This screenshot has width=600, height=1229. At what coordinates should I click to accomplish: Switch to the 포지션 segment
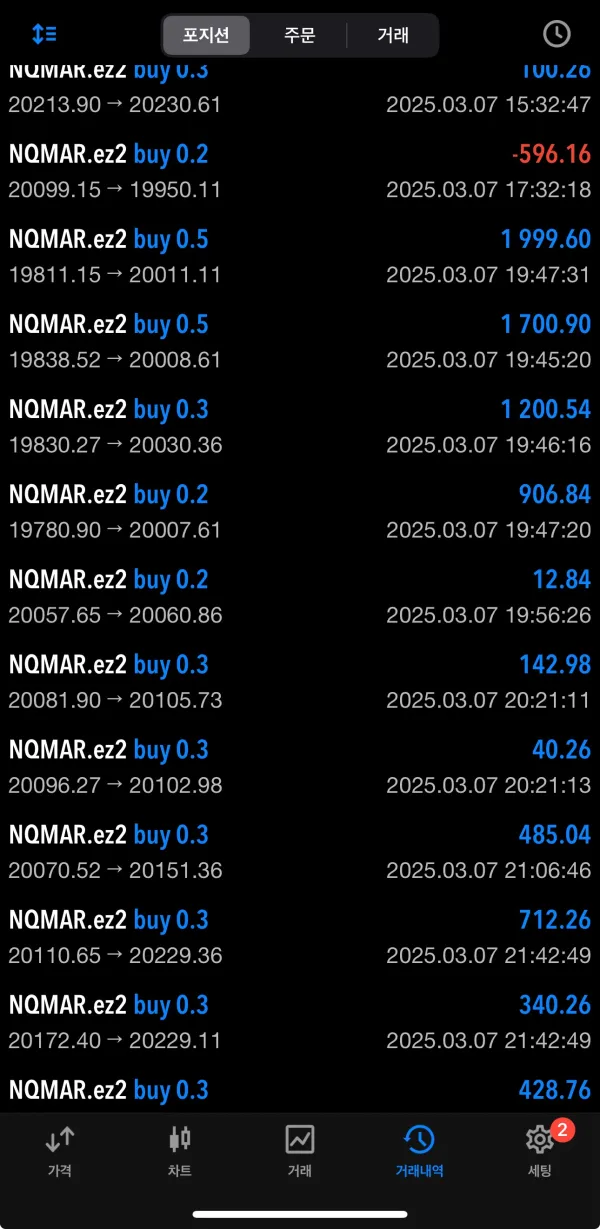coord(206,35)
